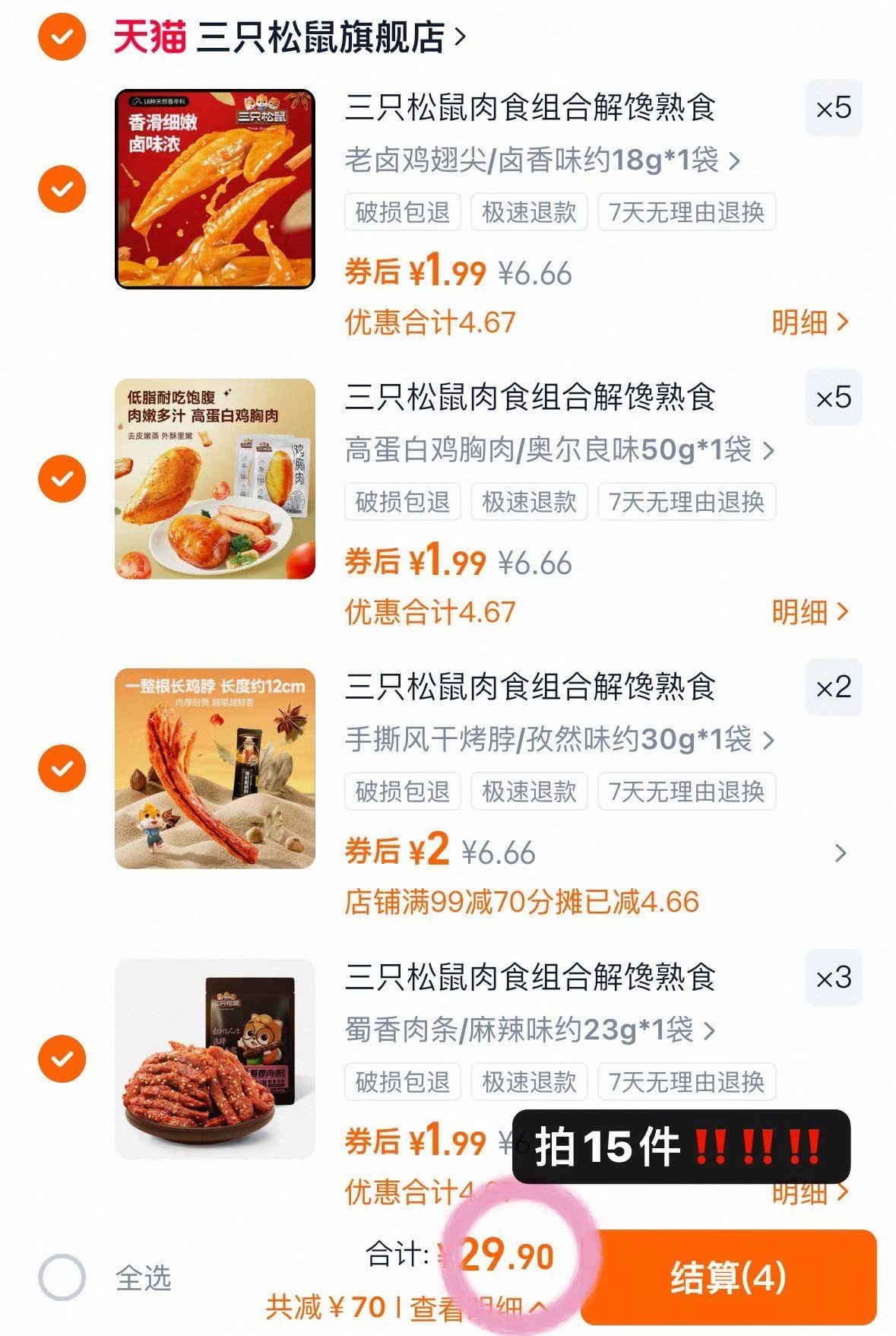Deselect the 老卤鸡翅尖 item checkbox
Screen dimensions: 896x1336
tap(62, 190)
